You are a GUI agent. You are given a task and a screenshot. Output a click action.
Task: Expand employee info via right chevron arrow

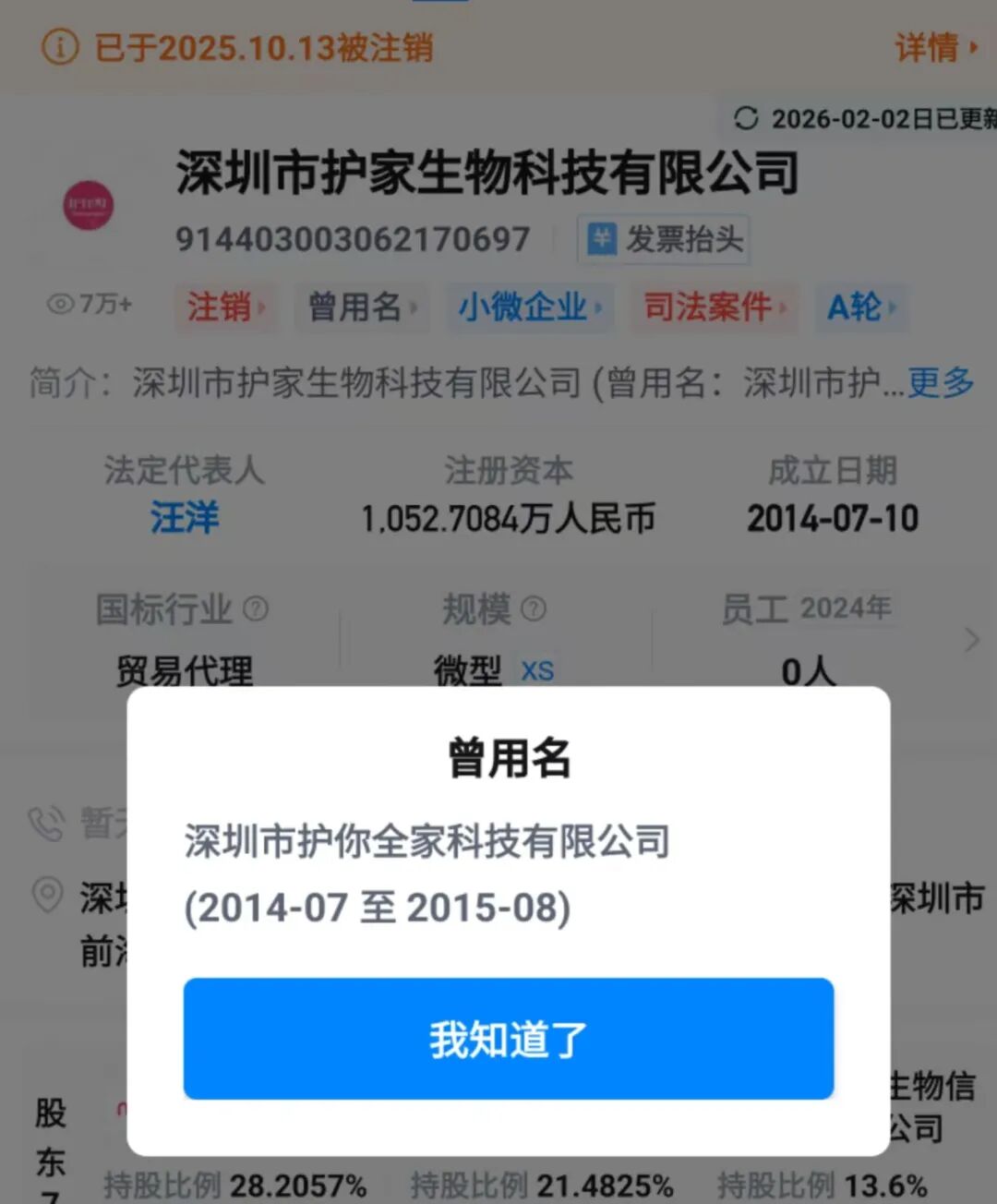969,639
